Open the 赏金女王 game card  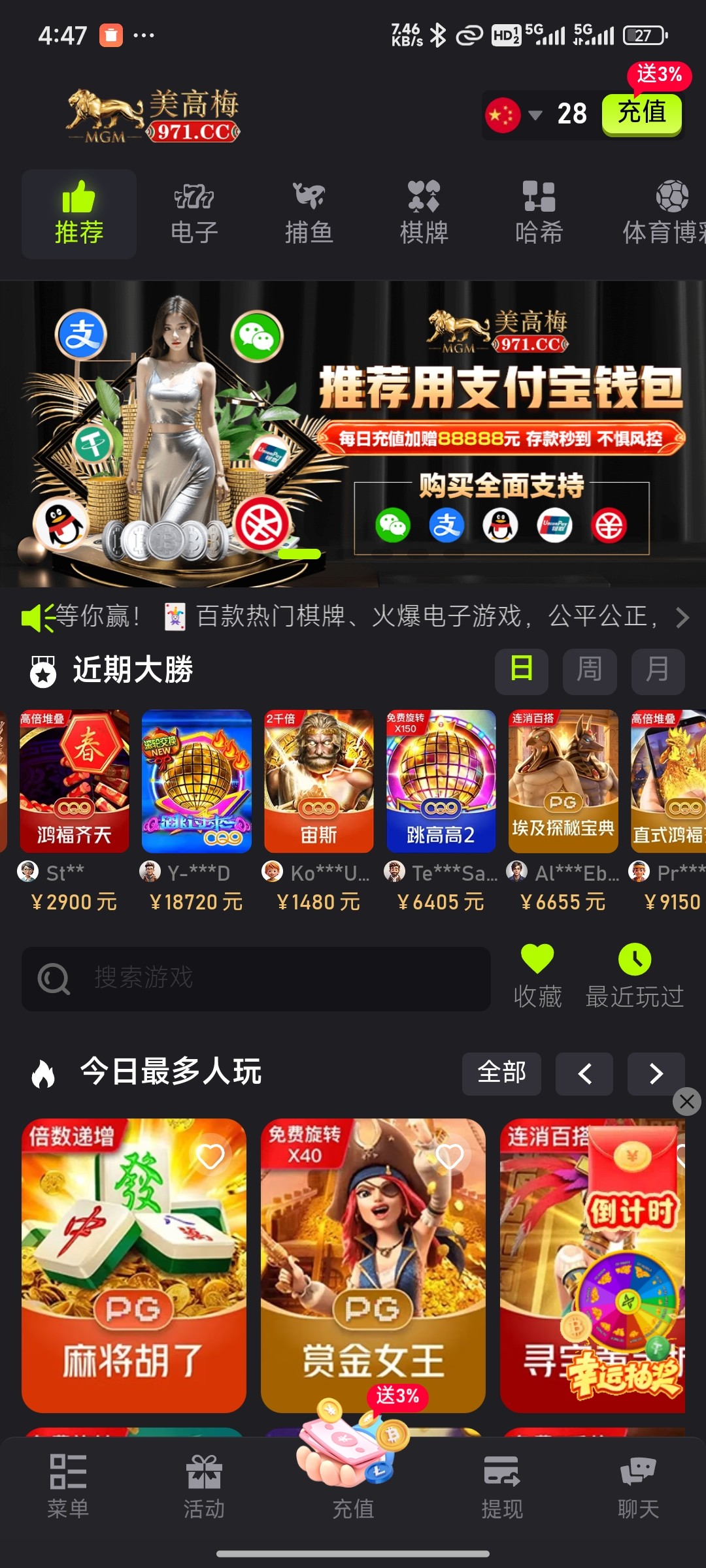(x=373, y=1264)
